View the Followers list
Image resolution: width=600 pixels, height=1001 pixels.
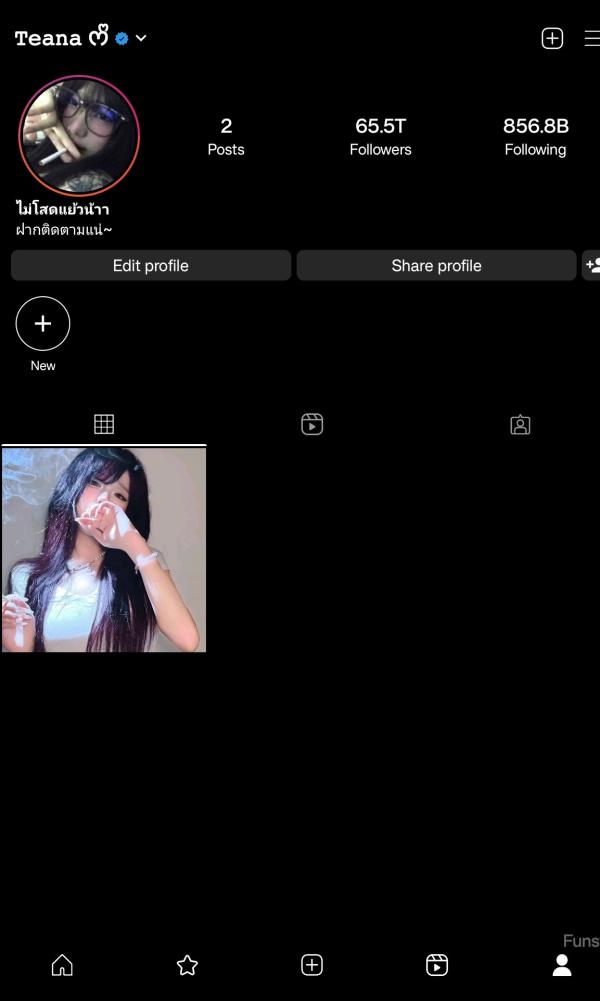point(380,137)
